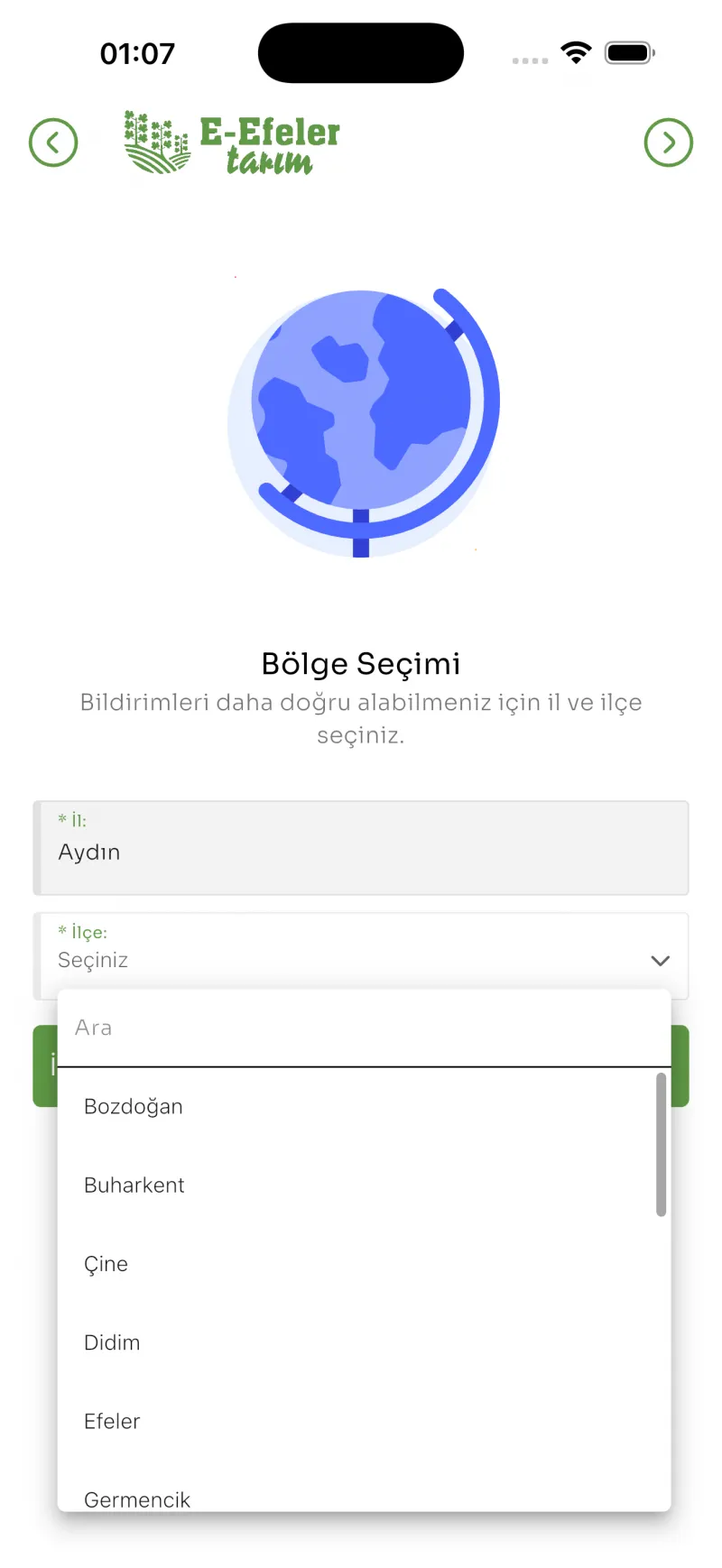Pick Çine from the list
Viewport: 722px width, 1568px height.
[106, 1264]
